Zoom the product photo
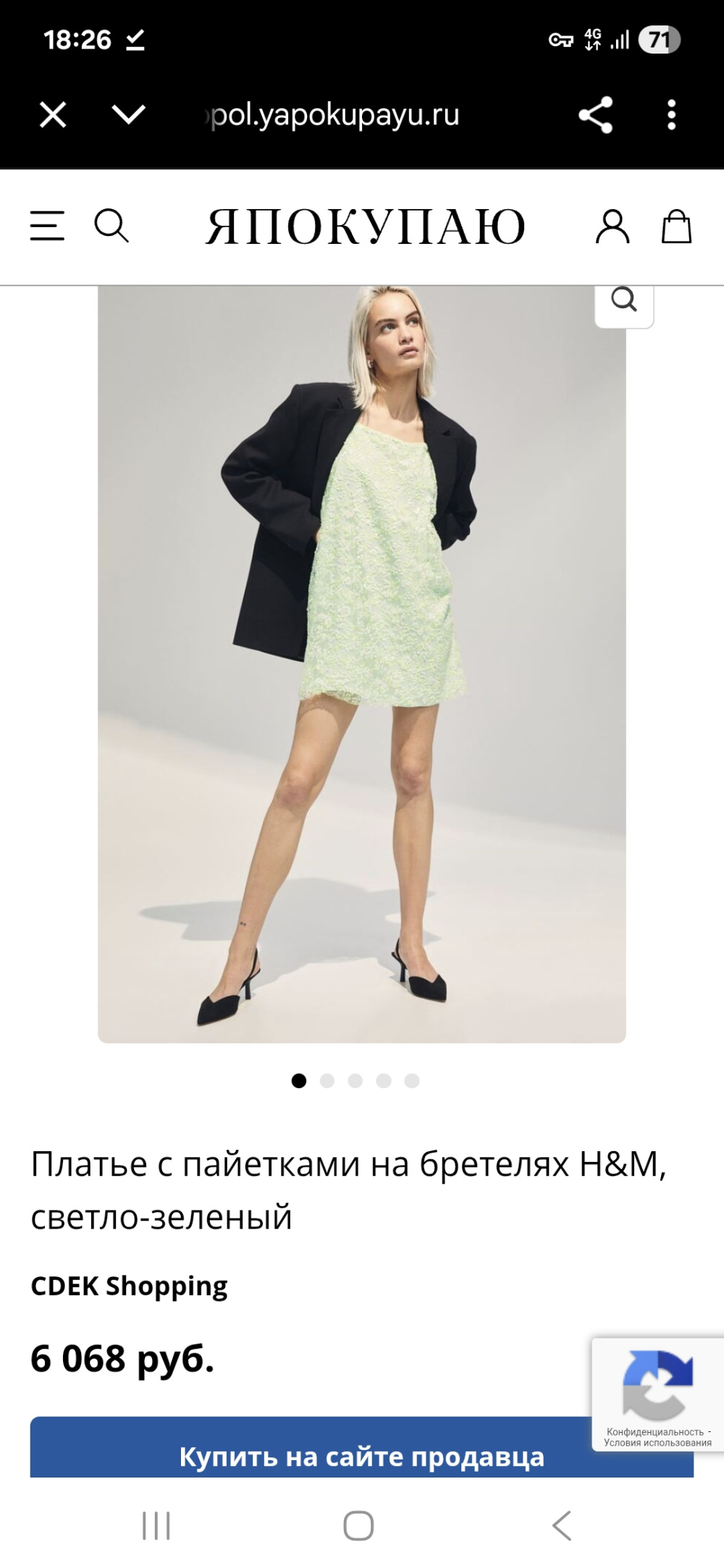 [x=624, y=300]
